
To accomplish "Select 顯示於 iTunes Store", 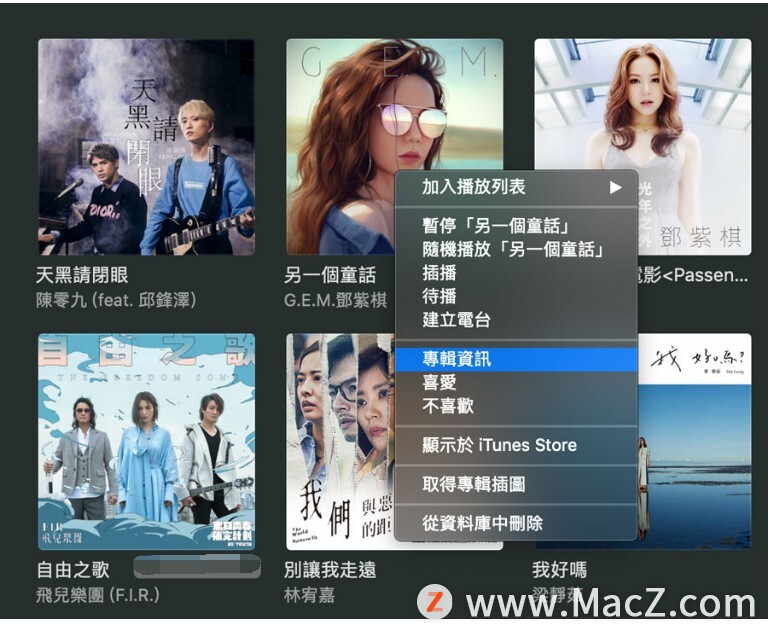I will (499, 445).
